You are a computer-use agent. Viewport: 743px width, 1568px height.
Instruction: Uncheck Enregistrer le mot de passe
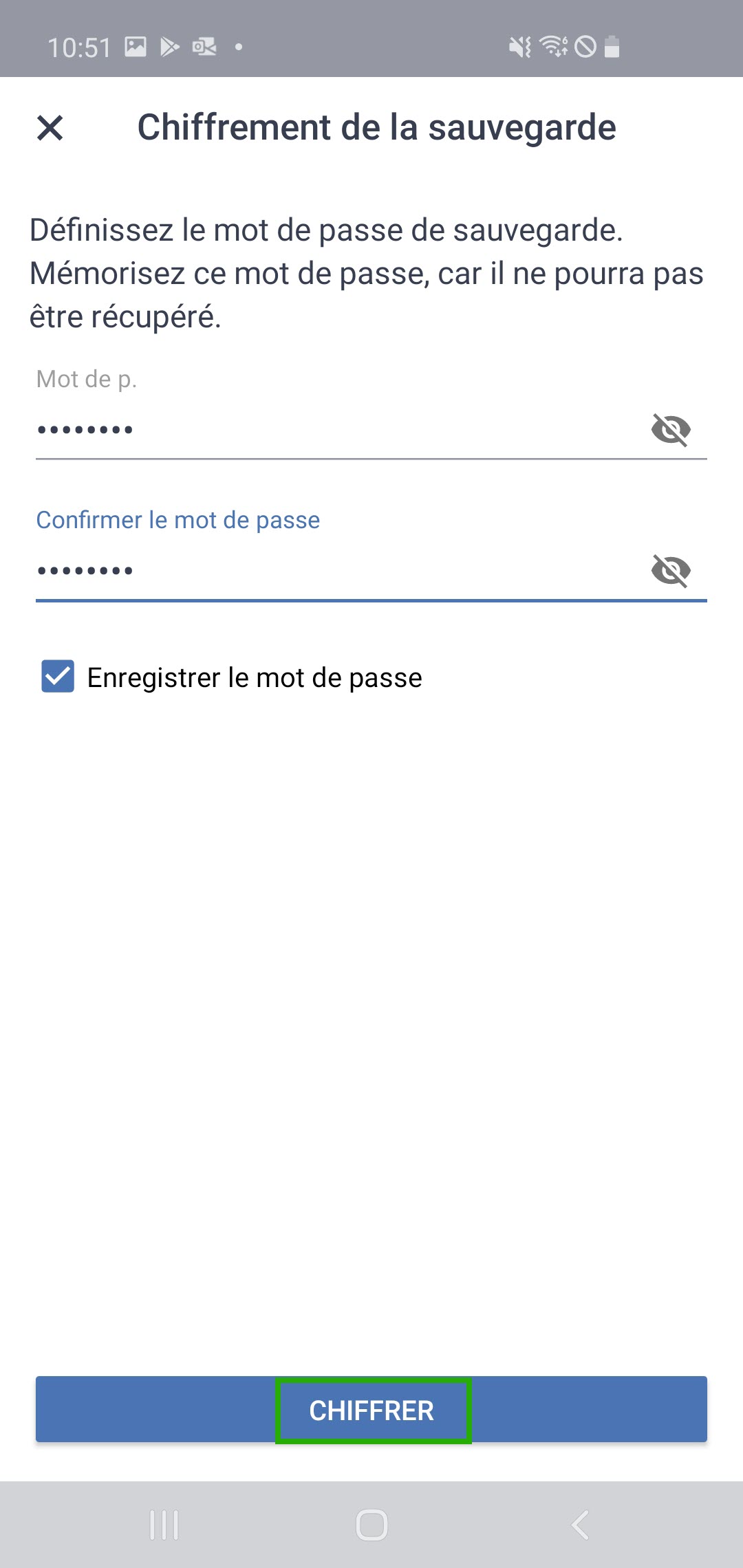pos(58,677)
